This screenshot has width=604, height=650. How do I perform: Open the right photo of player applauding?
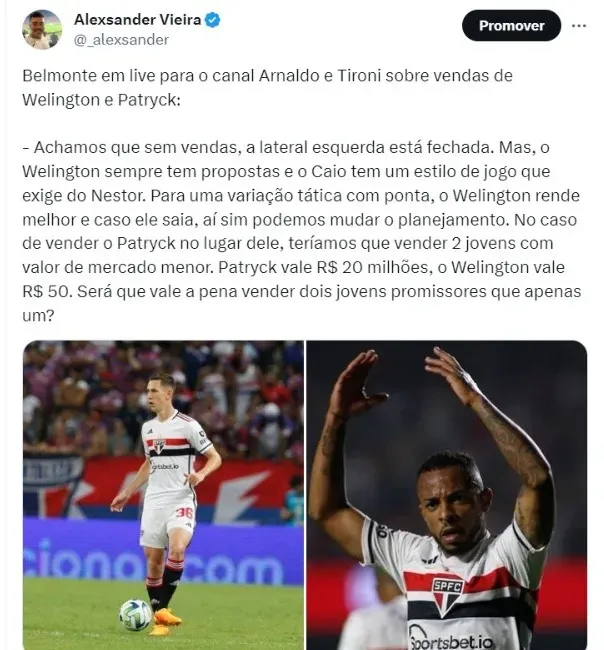446,495
